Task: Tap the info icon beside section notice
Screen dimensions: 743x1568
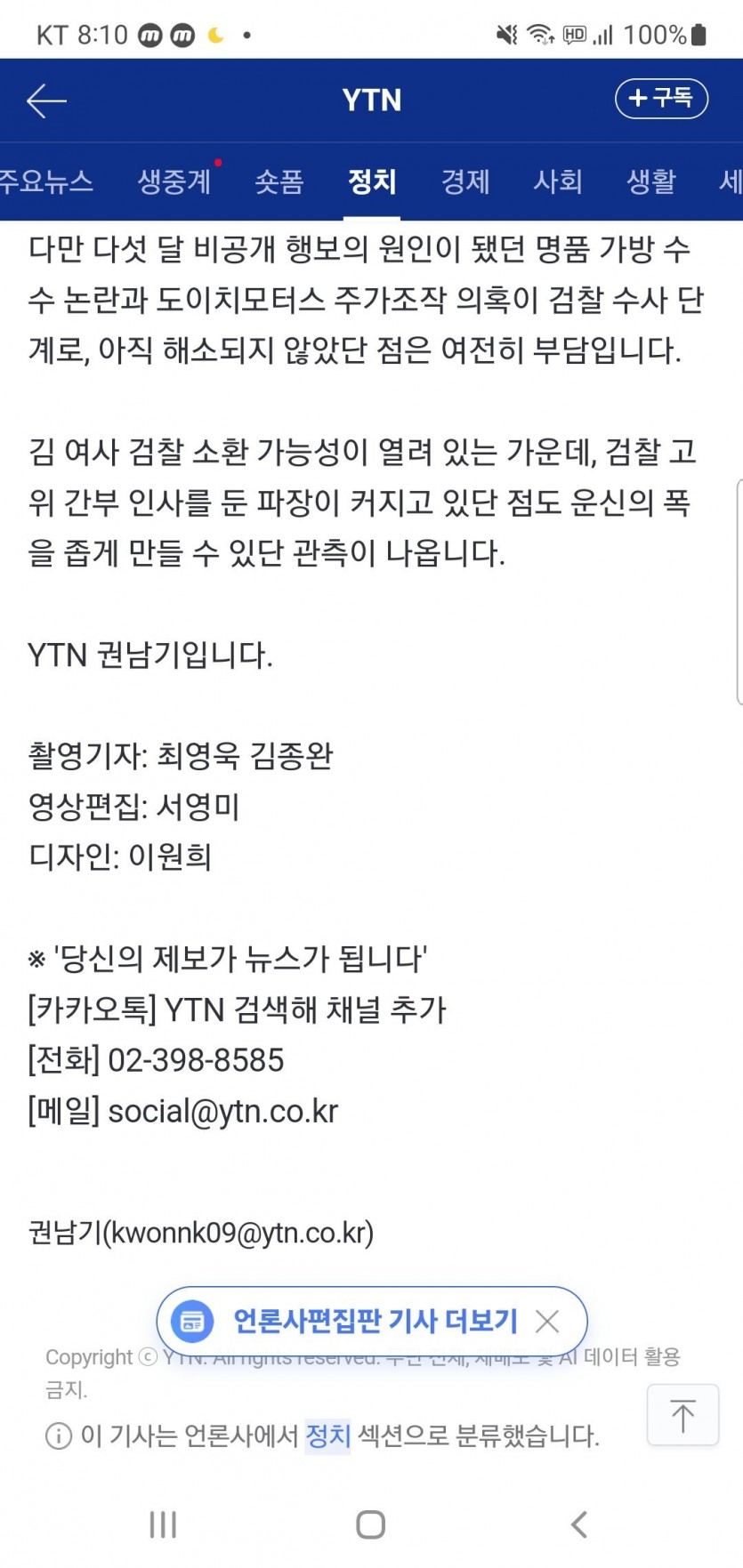Action: (59, 1436)
